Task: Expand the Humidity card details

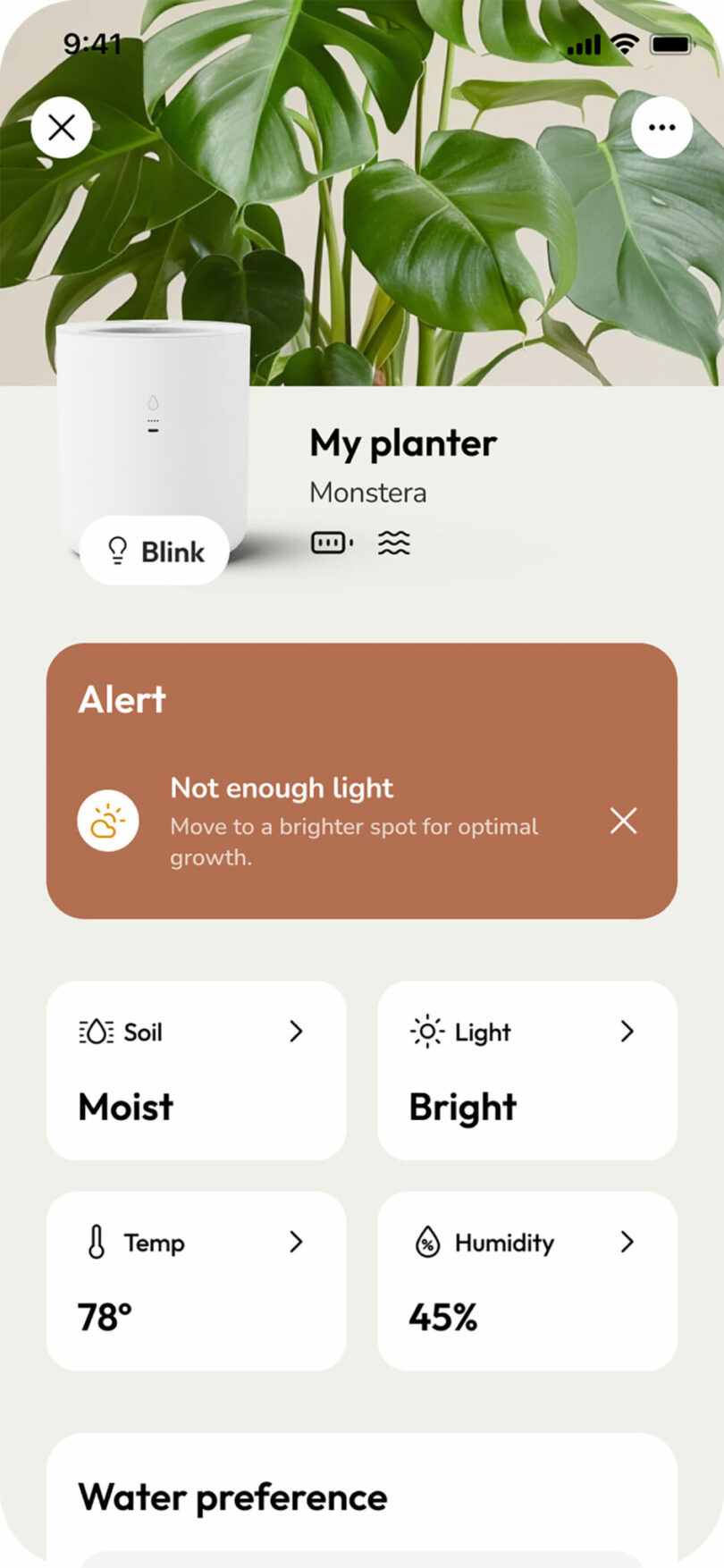Action: pyautogui.click(x=627, y=1243)
